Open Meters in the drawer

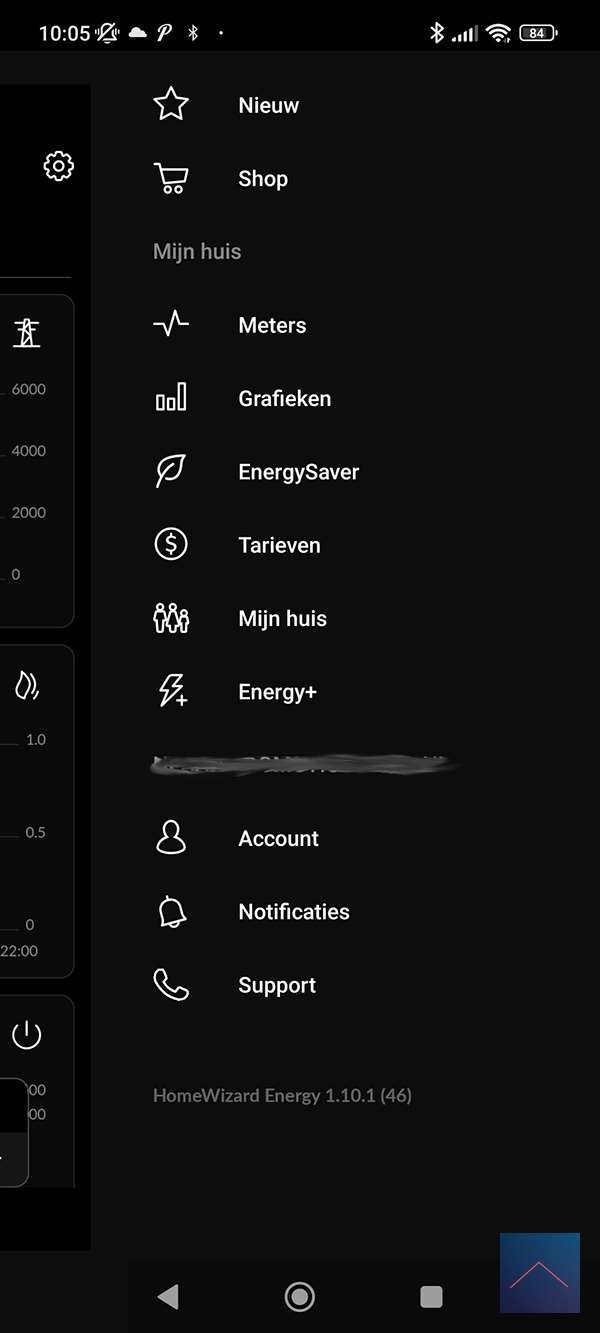click(x=271, y=325)
